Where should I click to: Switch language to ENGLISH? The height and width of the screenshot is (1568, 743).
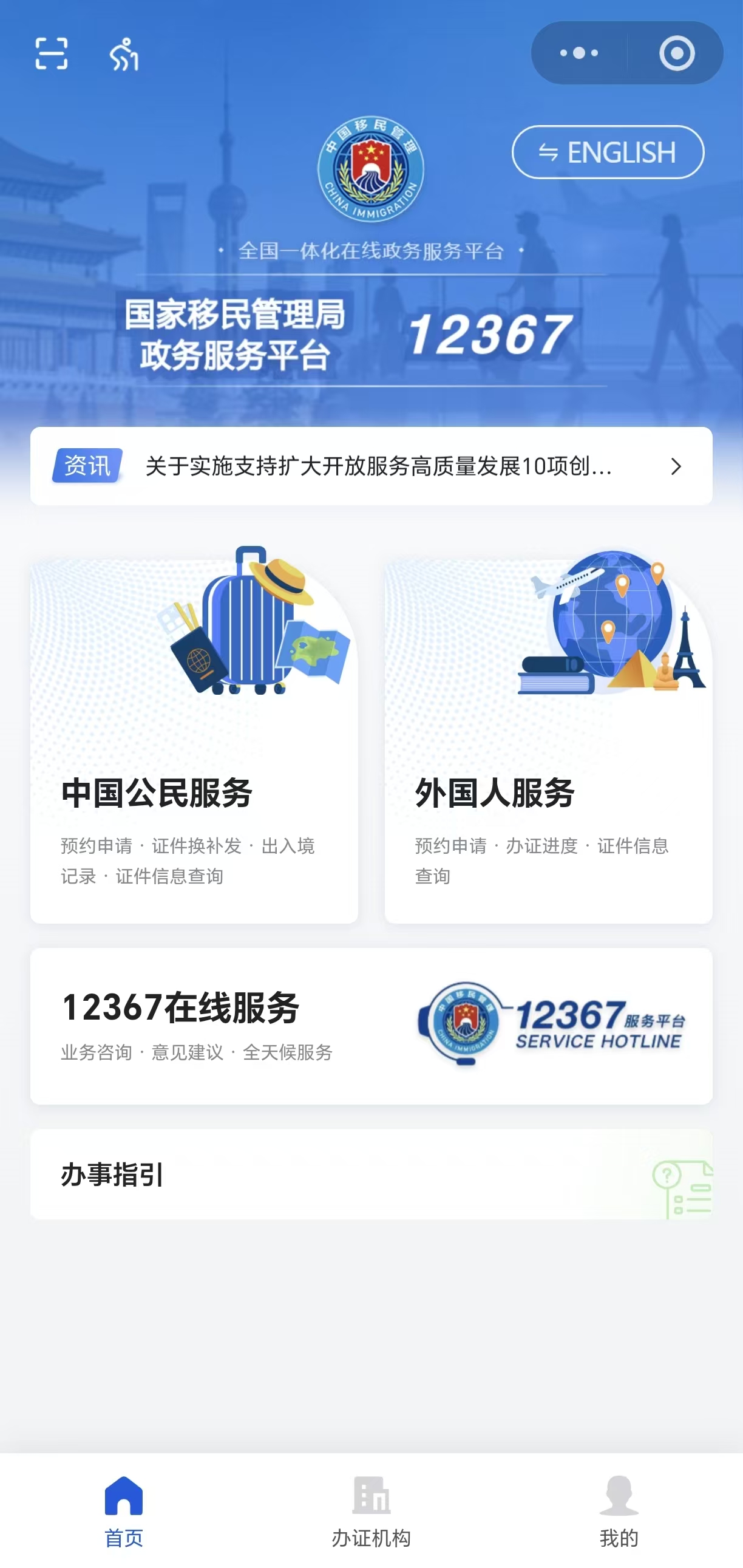tap(607, 152)
